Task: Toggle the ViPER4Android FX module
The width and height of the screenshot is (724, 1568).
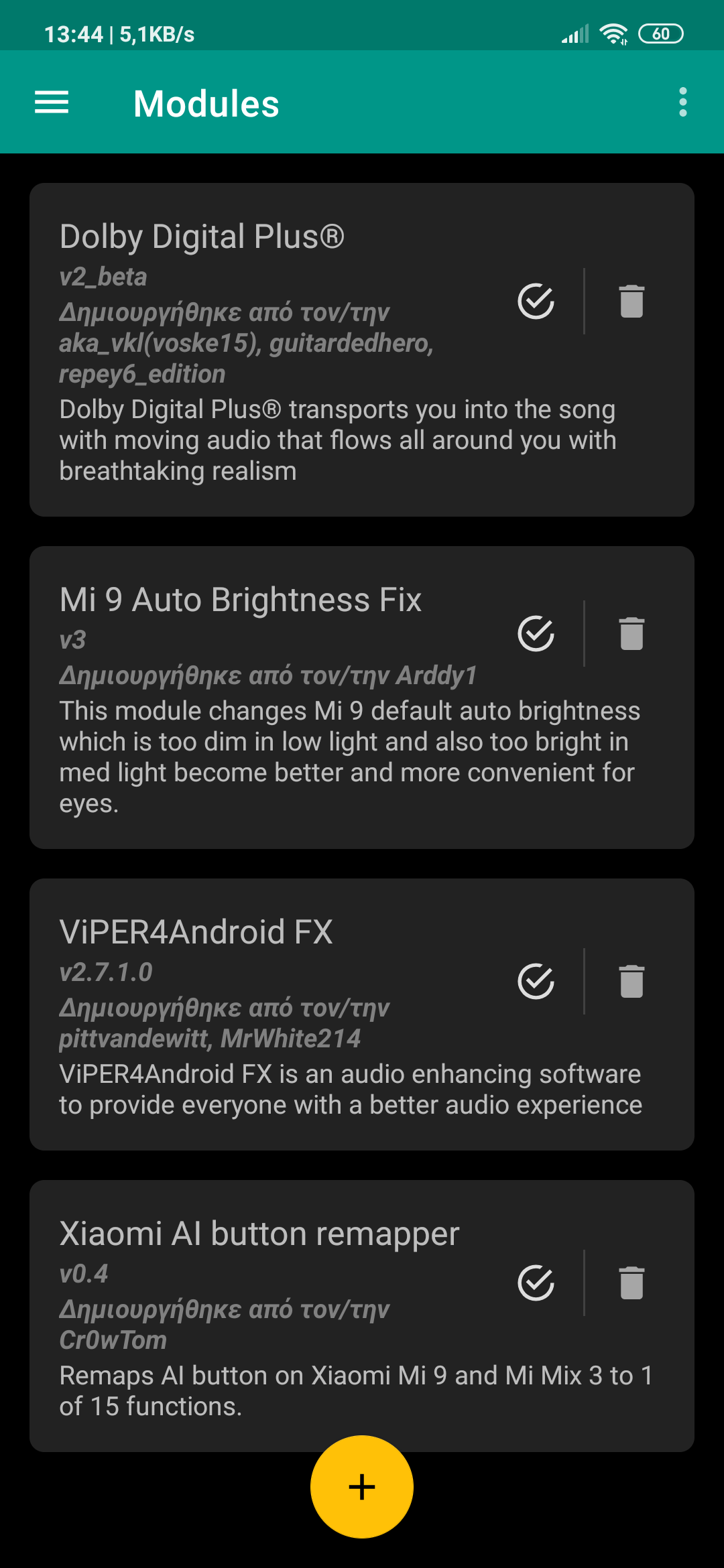Action: tap(536, 981)
